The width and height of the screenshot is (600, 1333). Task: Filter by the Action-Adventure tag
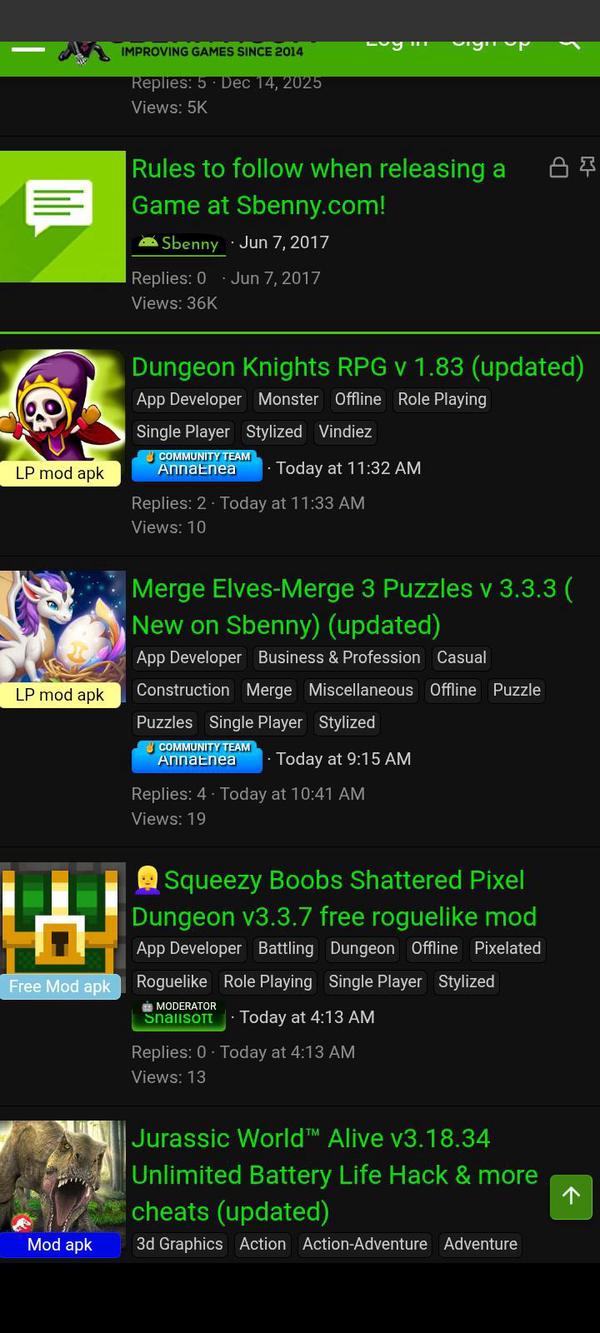pyautogui.click(x=365, y=1244)
